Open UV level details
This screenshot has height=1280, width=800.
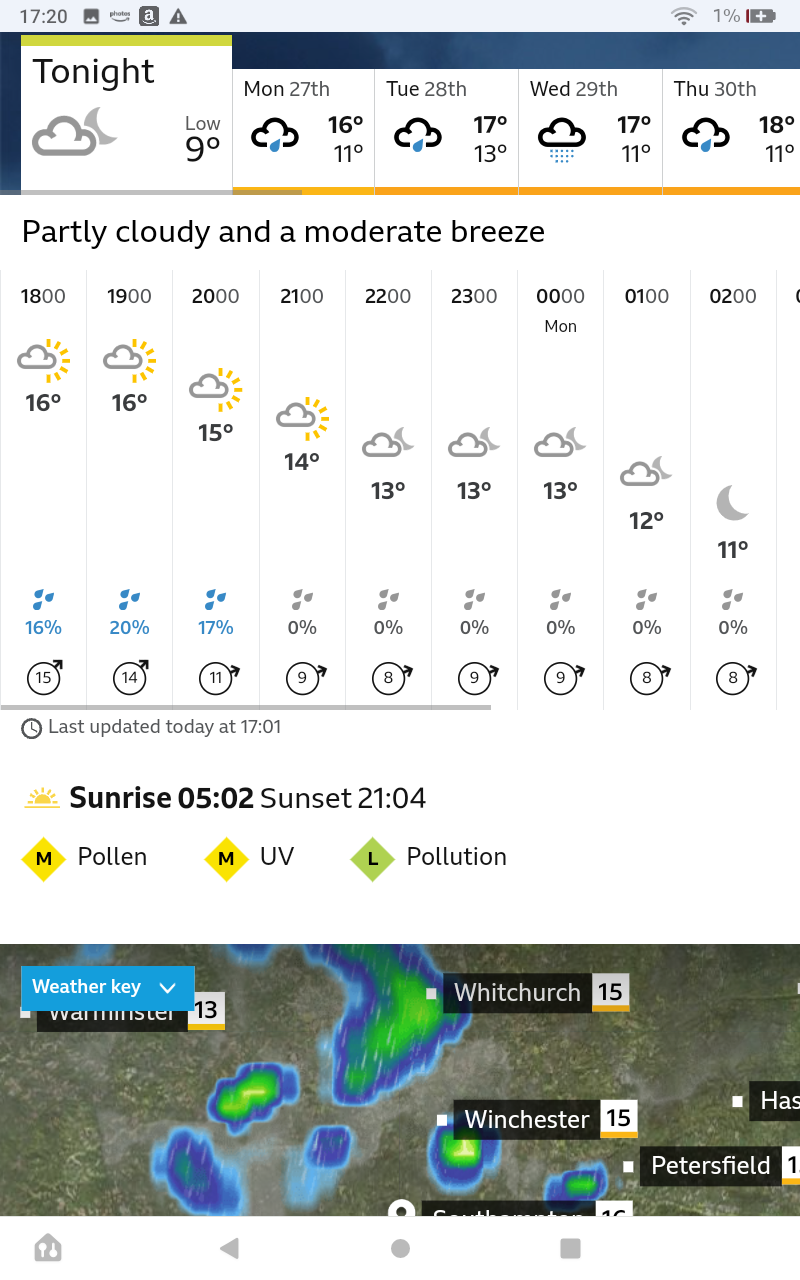[x=250, y=857]
